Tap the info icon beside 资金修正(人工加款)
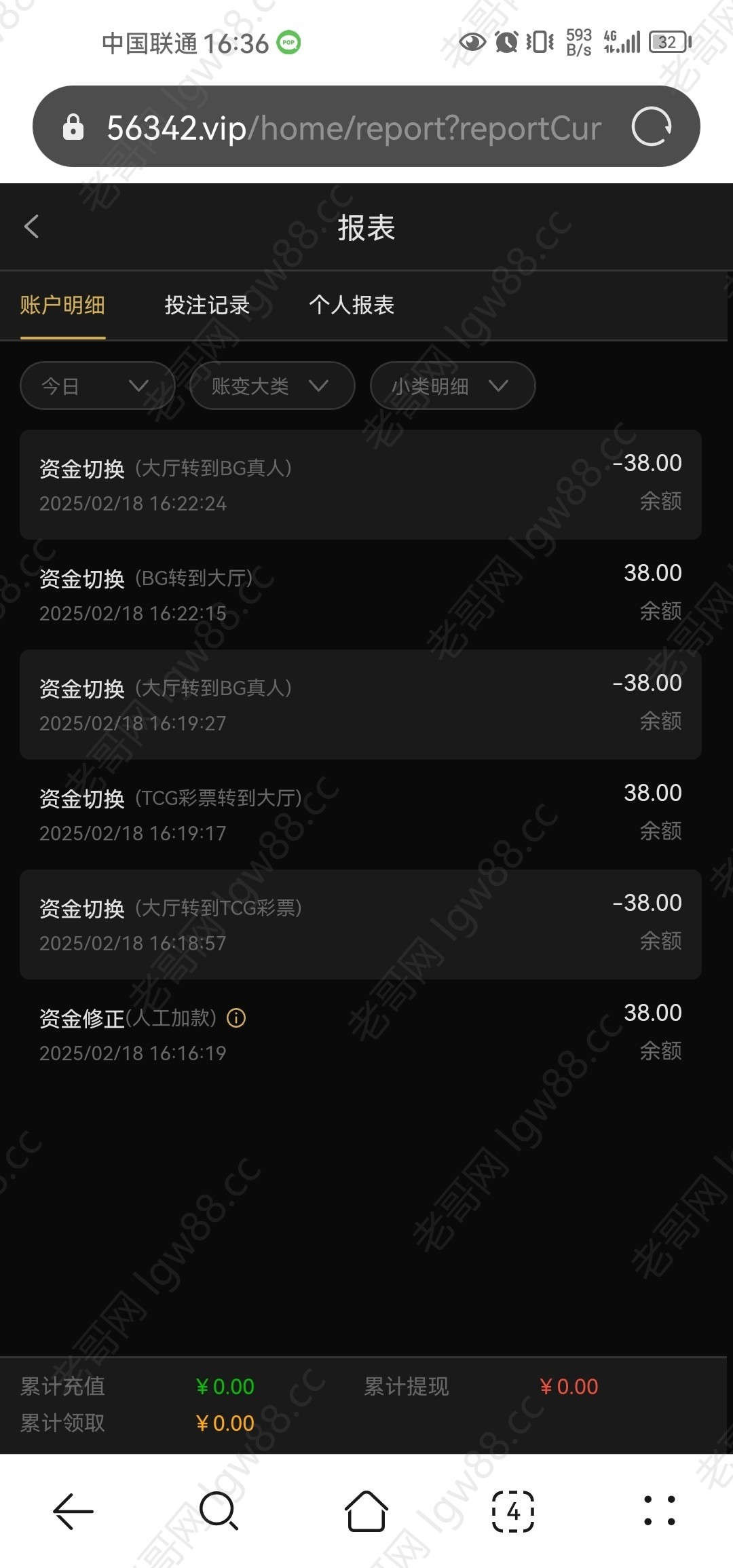The height and width of the screenshot is (1568, 733). click(x=236, y=1018)
